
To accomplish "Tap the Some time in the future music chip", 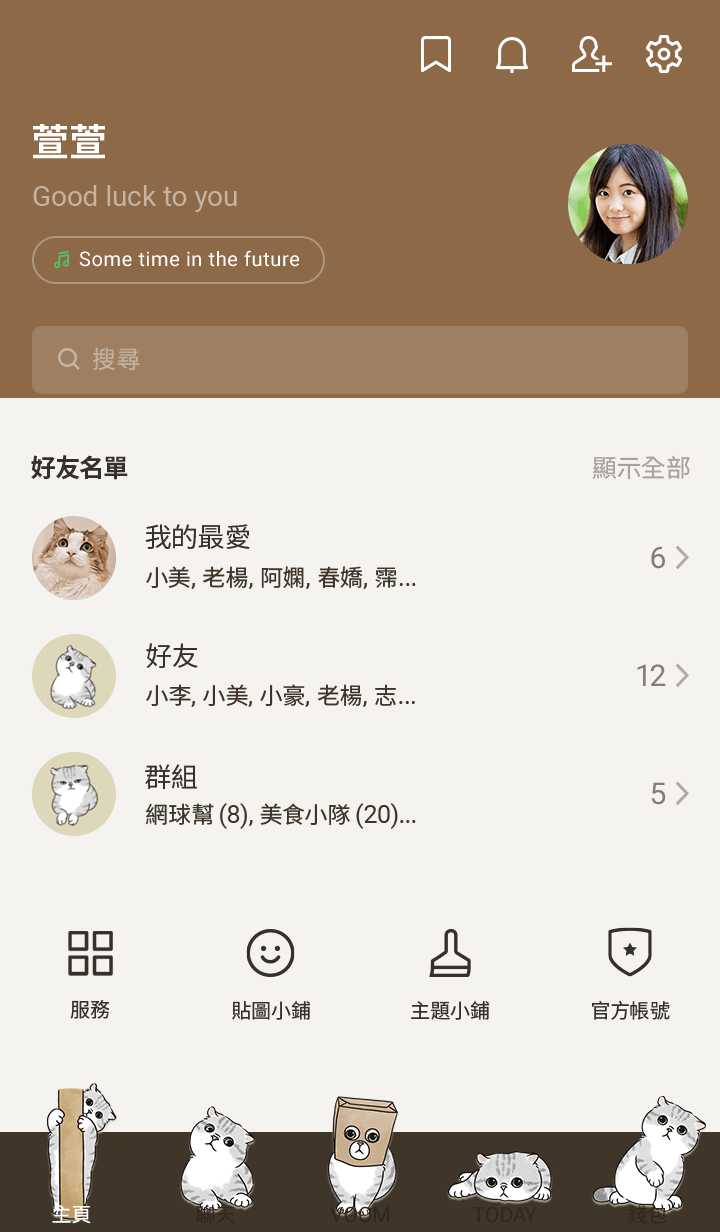I will click(x=178, y=260).
